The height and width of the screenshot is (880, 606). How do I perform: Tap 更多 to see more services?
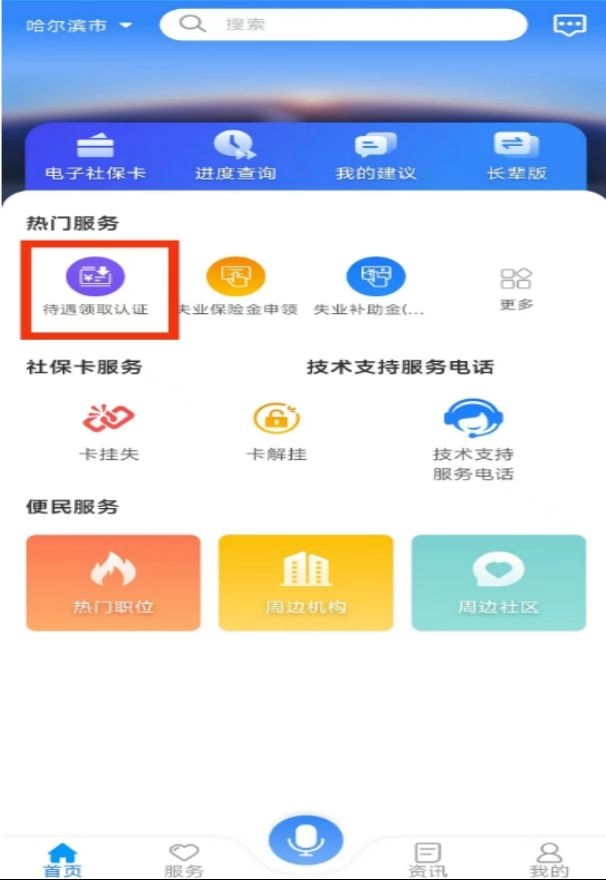[516, 288]
